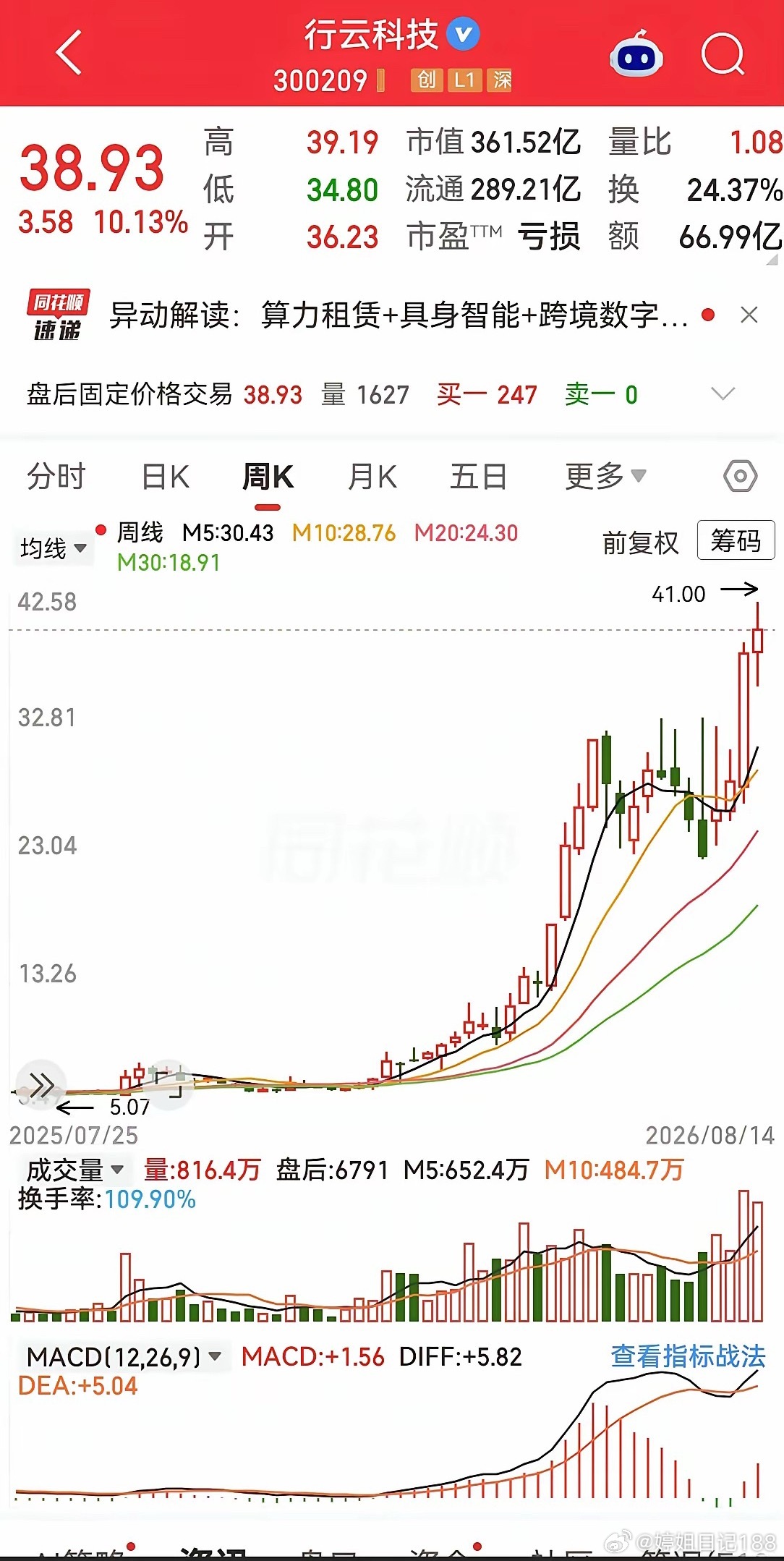Open stock search magnifier
Screen dimensions: 784x1561
click(723, 54)
